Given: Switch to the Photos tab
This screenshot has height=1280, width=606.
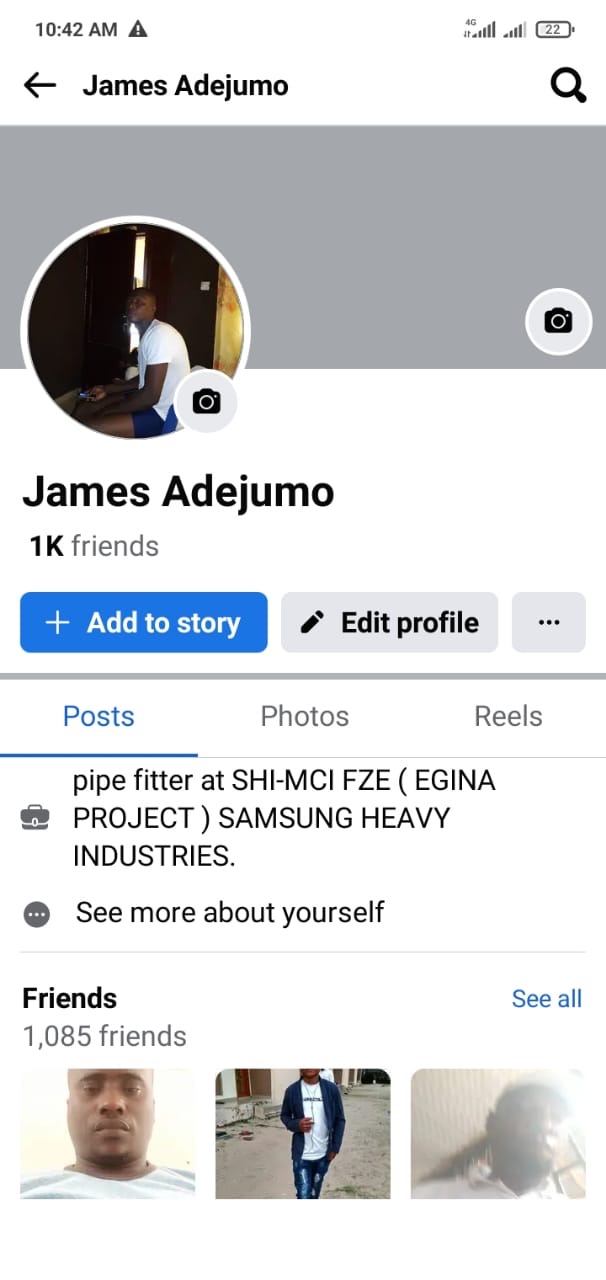Looking at the screenshot, I should pyautogui.click(x=304, y=716).
